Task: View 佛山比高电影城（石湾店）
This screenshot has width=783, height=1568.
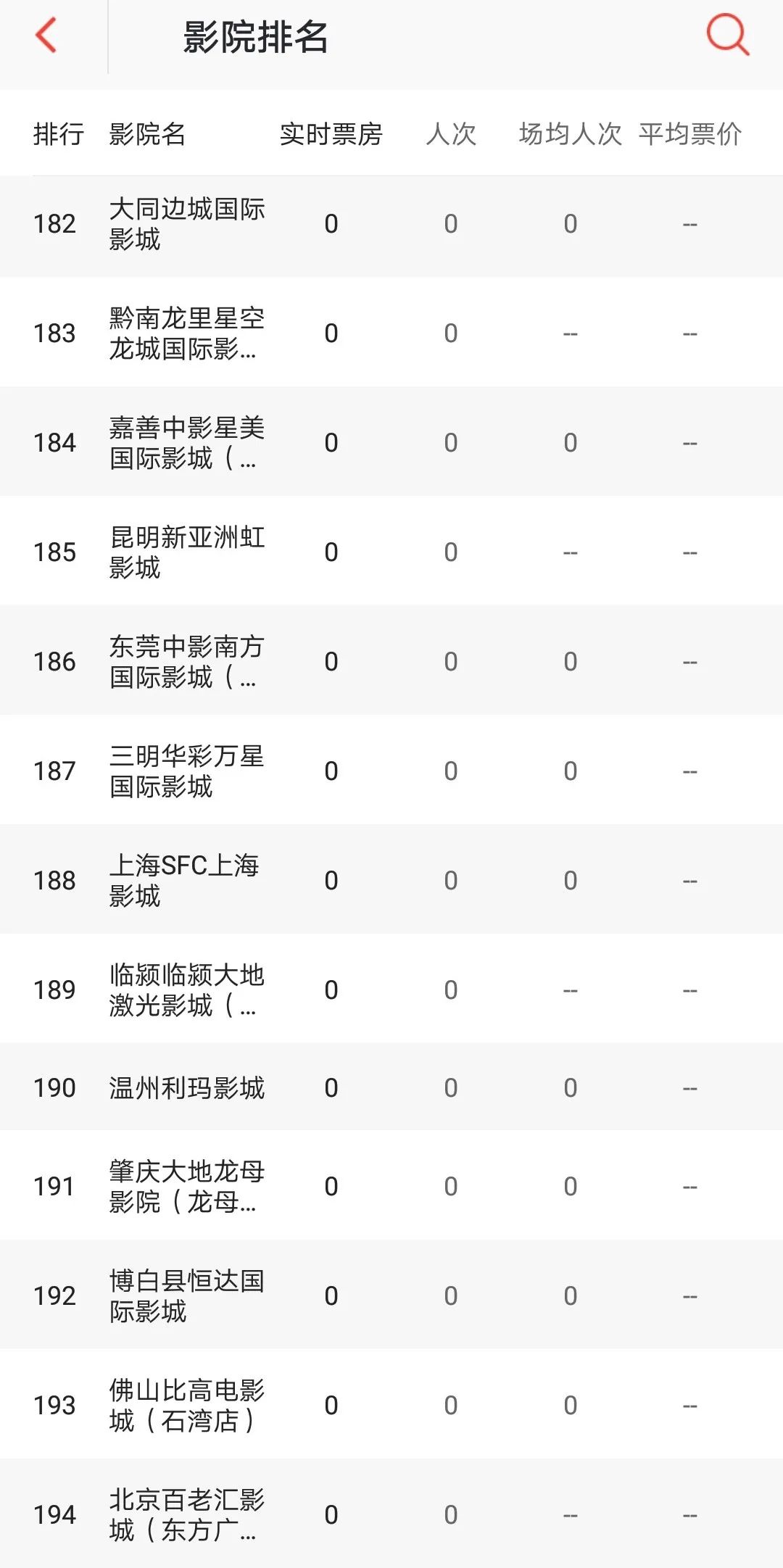Action: (x=391, y=1405)
